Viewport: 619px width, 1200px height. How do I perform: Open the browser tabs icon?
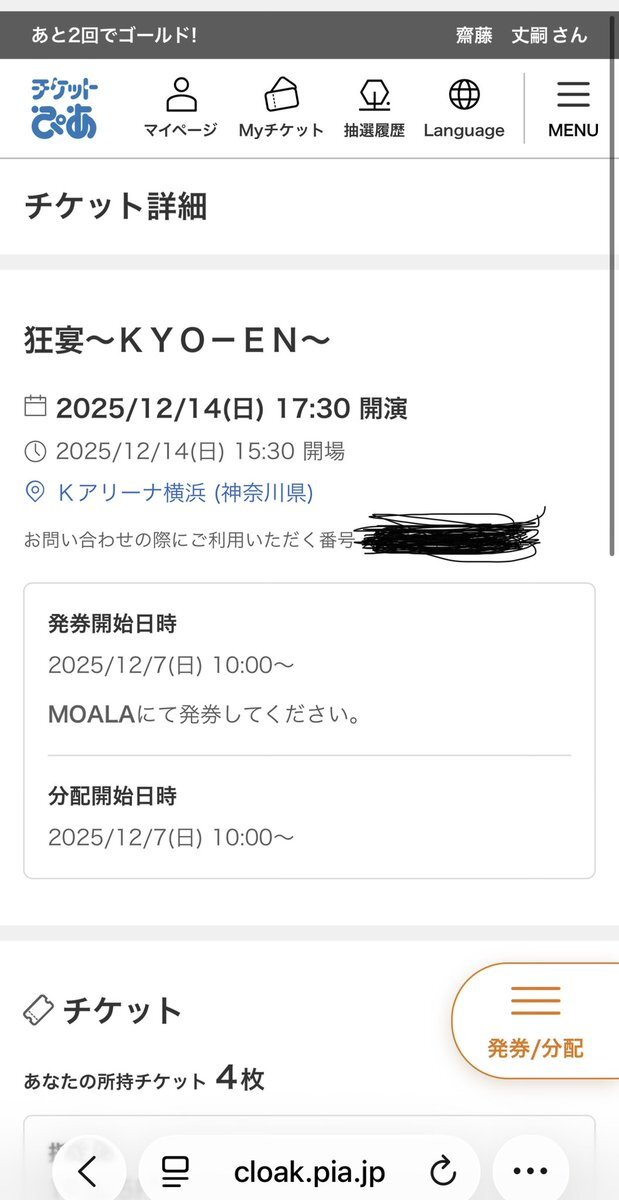tap(176, 1171)
